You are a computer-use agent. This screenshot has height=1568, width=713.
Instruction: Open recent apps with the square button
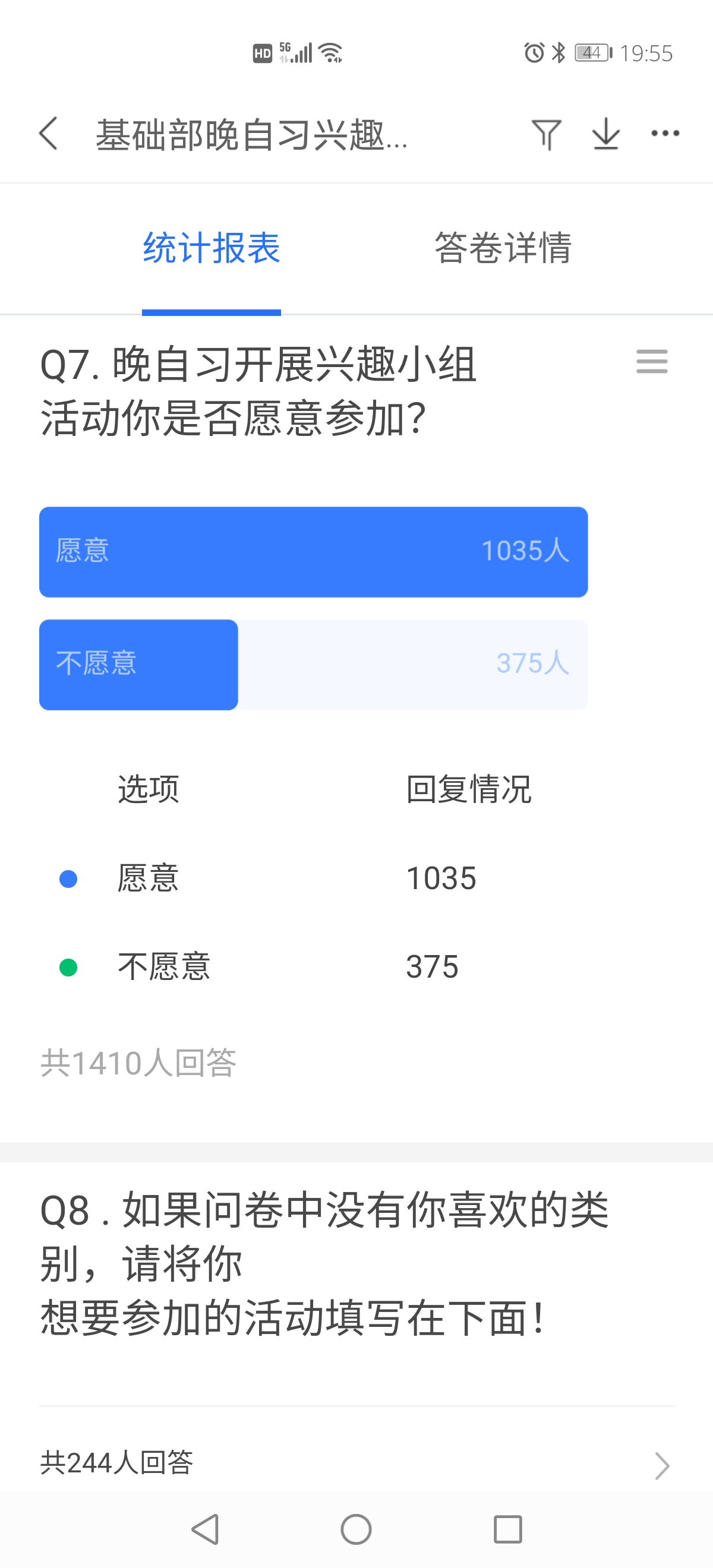508,1529
